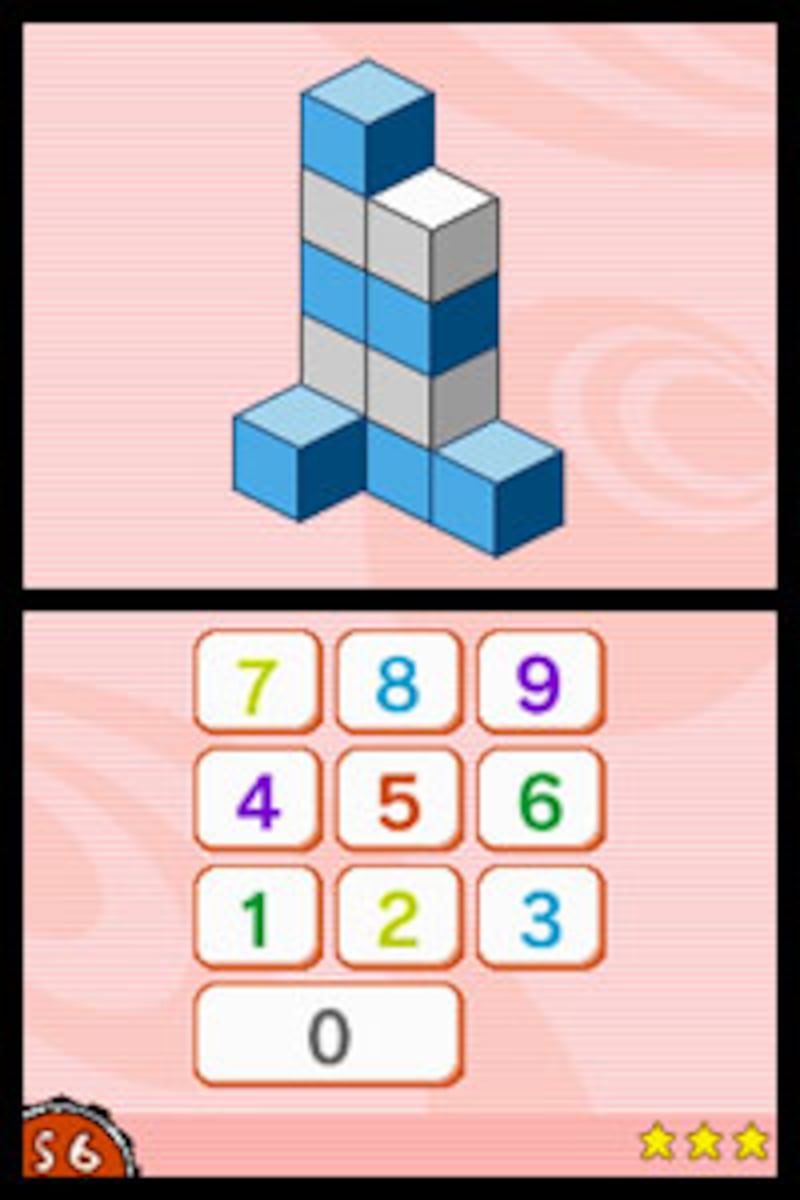Image resolution: width=800 pixels, height=1200 pixels.
Task: Answer with the purple number 4
Action: point(257,799)
